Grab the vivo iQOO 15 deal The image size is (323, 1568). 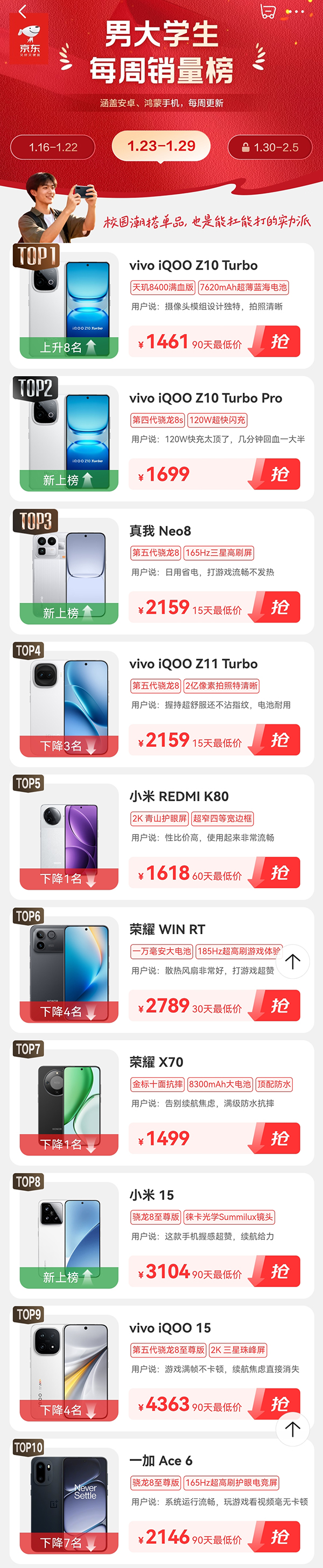(278, 1404)
